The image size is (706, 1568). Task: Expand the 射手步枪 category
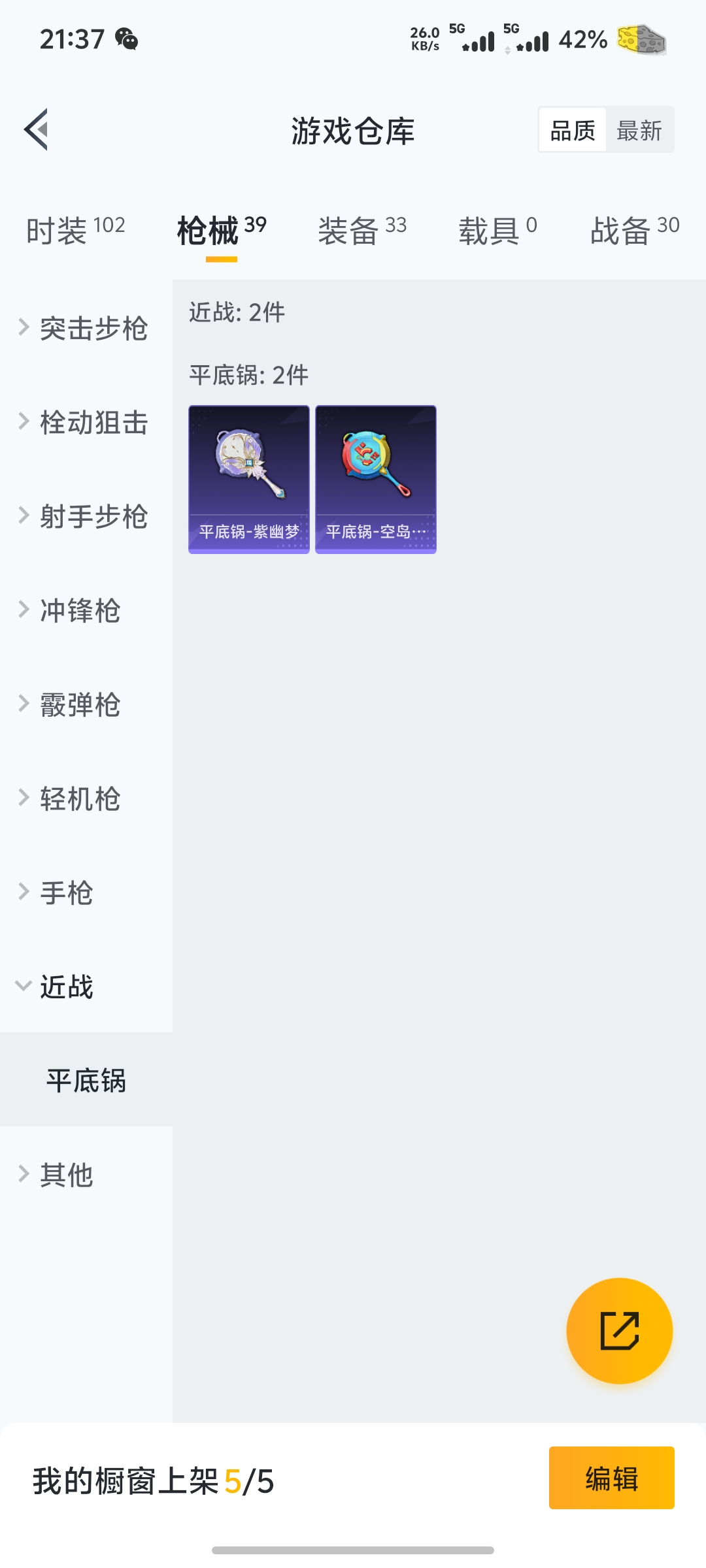pyautogui.click(x=85, y=516)
